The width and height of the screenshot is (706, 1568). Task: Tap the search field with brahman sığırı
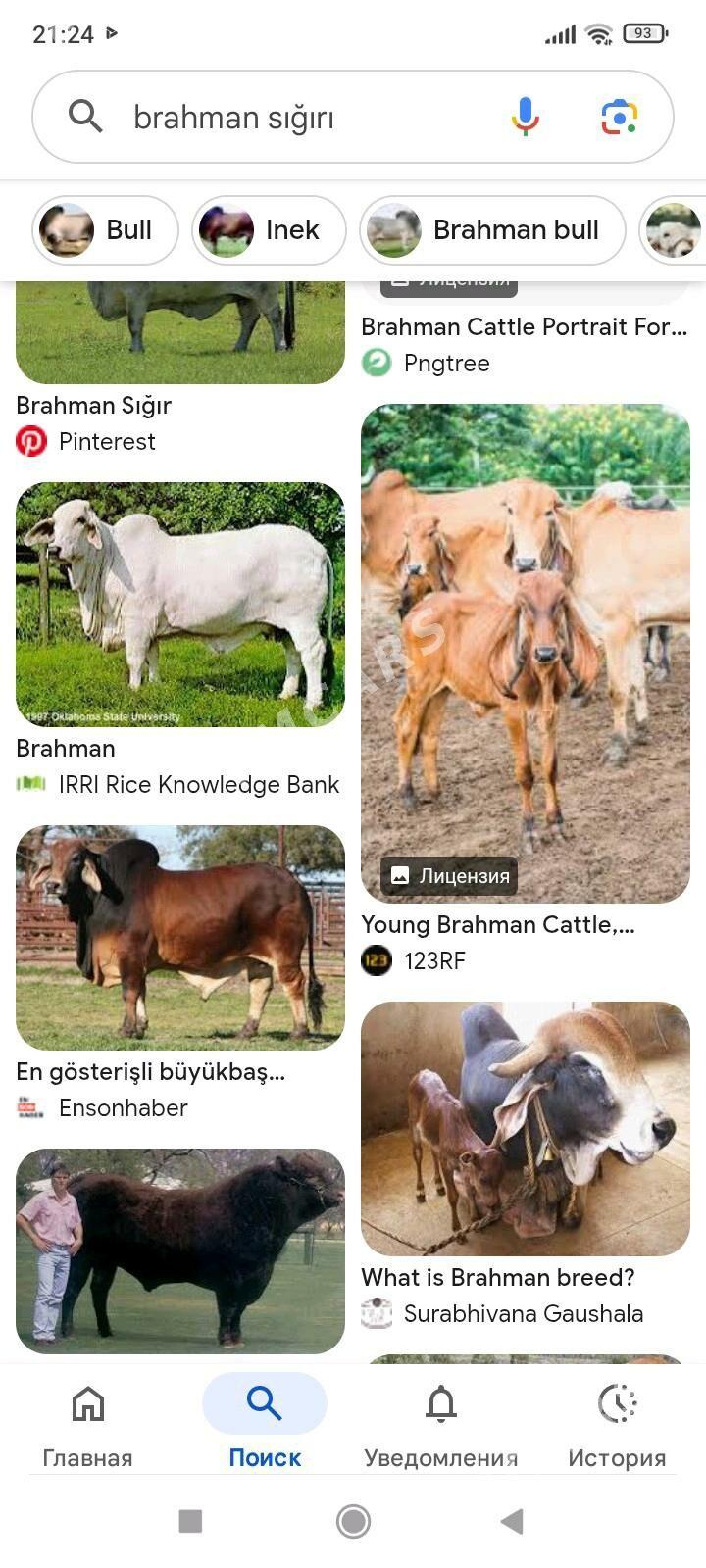294,118
